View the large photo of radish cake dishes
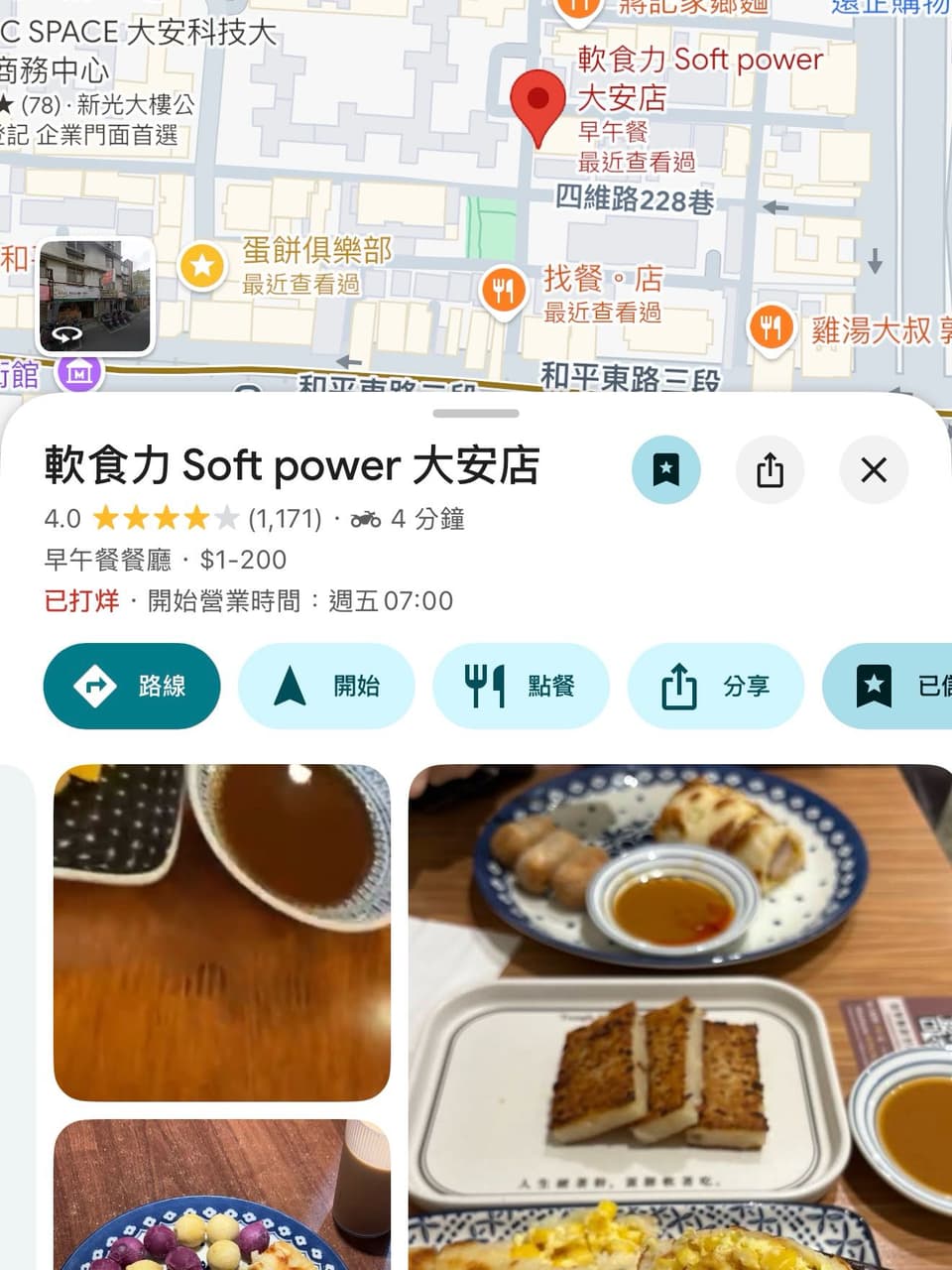Screen dimensions: 952x1270 [x=680, y=1017]
